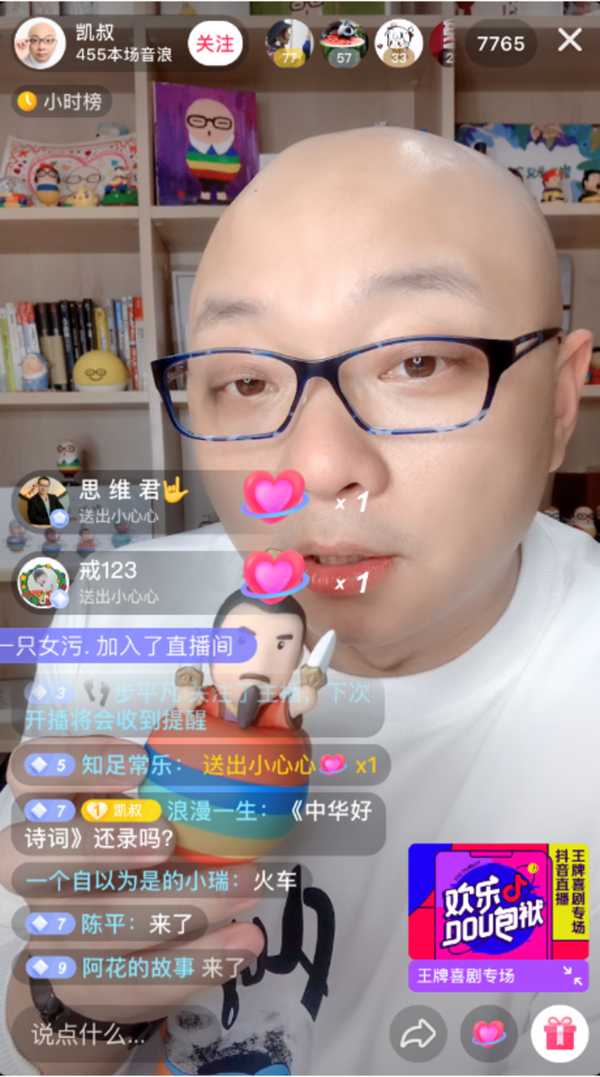
Task: Open 凯叔's host profile avatar
Action: 40,43
